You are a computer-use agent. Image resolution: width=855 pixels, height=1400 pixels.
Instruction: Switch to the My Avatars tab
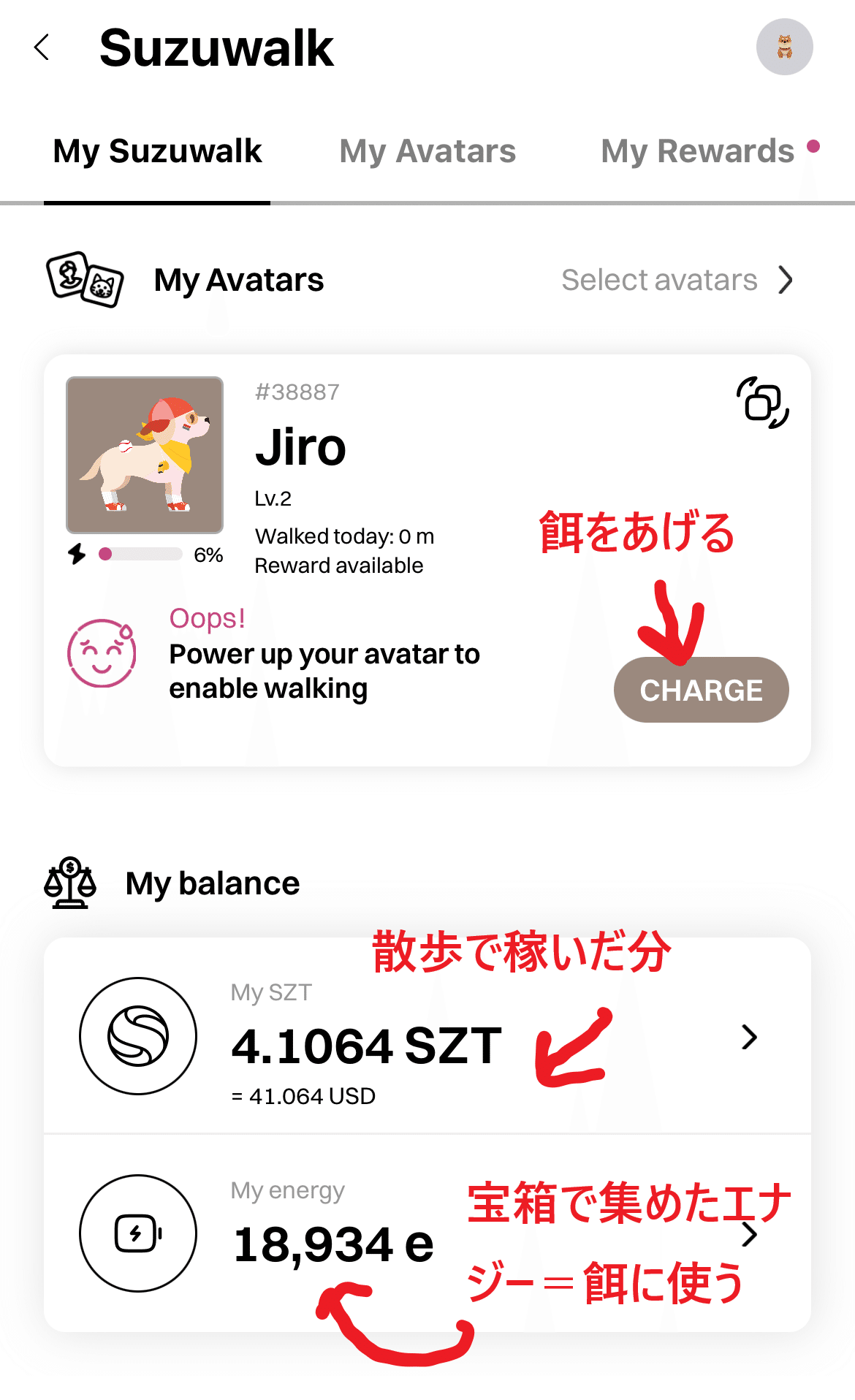(427, 151)
